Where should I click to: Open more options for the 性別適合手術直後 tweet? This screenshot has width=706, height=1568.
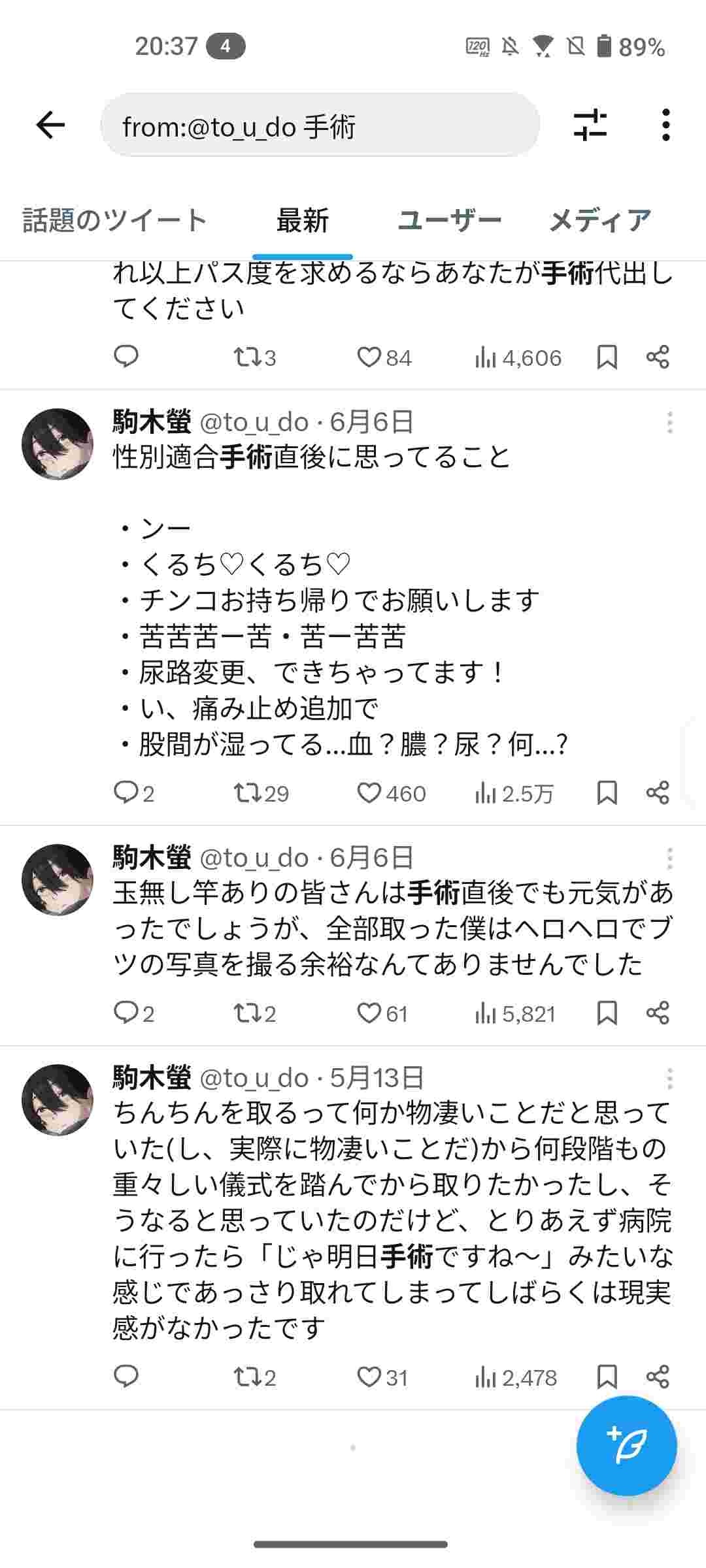tap(669, 423)
